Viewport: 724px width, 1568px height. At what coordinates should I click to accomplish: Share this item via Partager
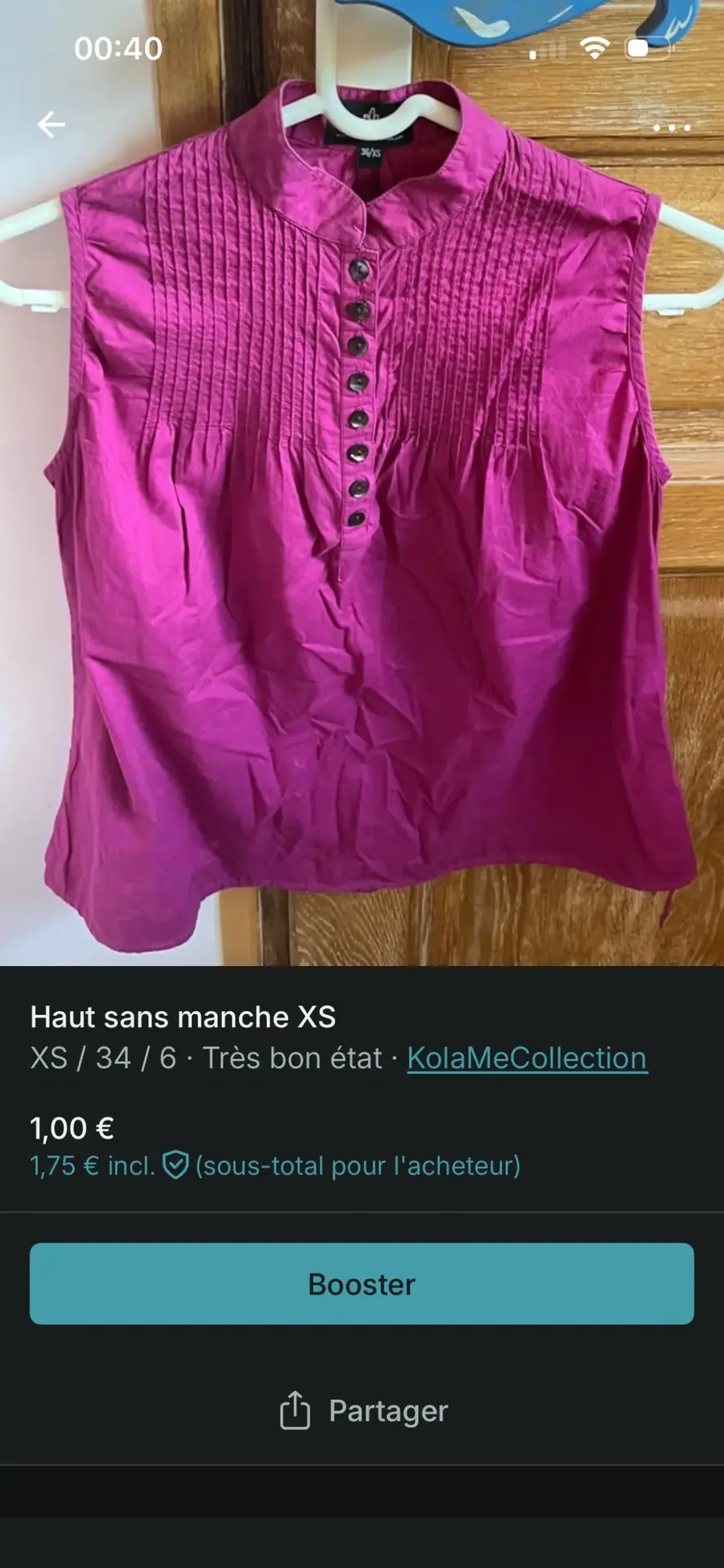click(363, 1410)
